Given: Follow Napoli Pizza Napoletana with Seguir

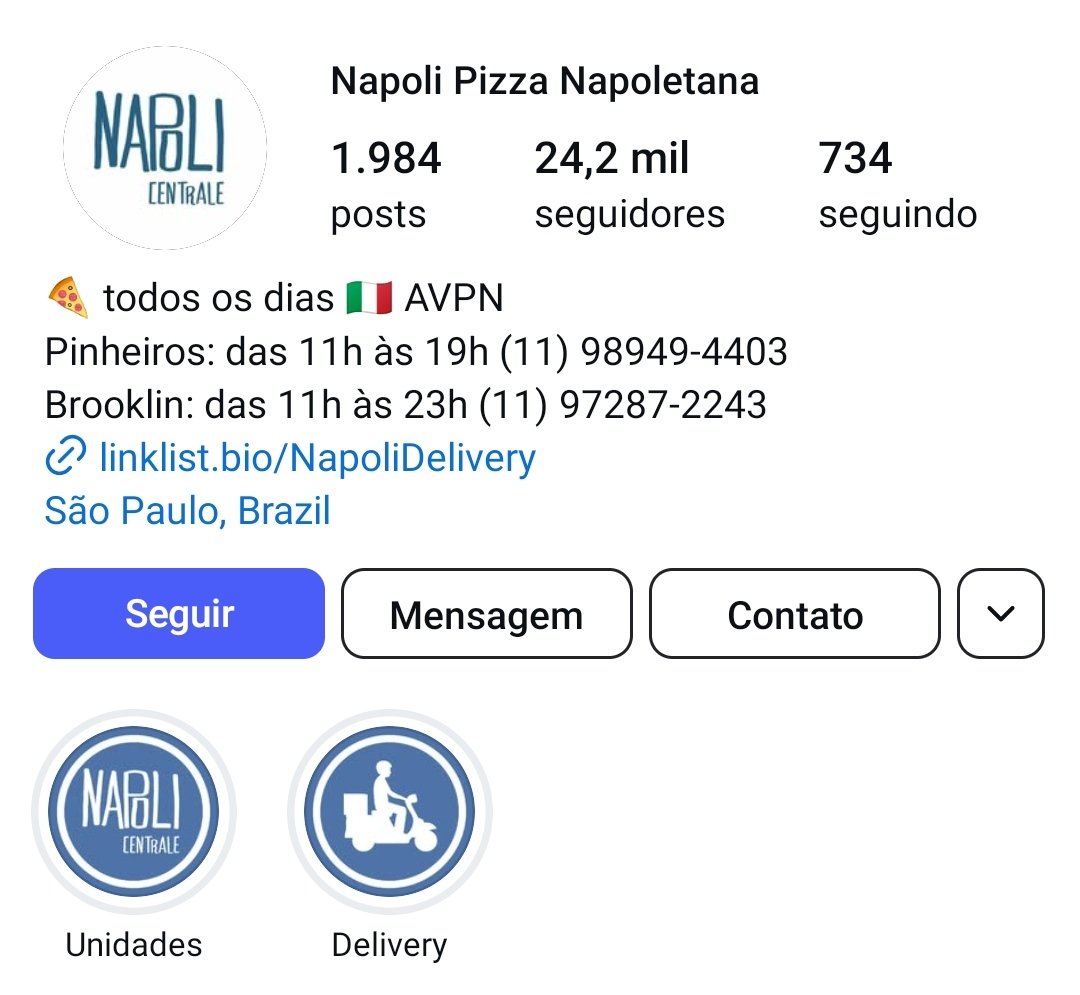Looking at the screenshot, I should pyautogui.click(x=179, y=614).
